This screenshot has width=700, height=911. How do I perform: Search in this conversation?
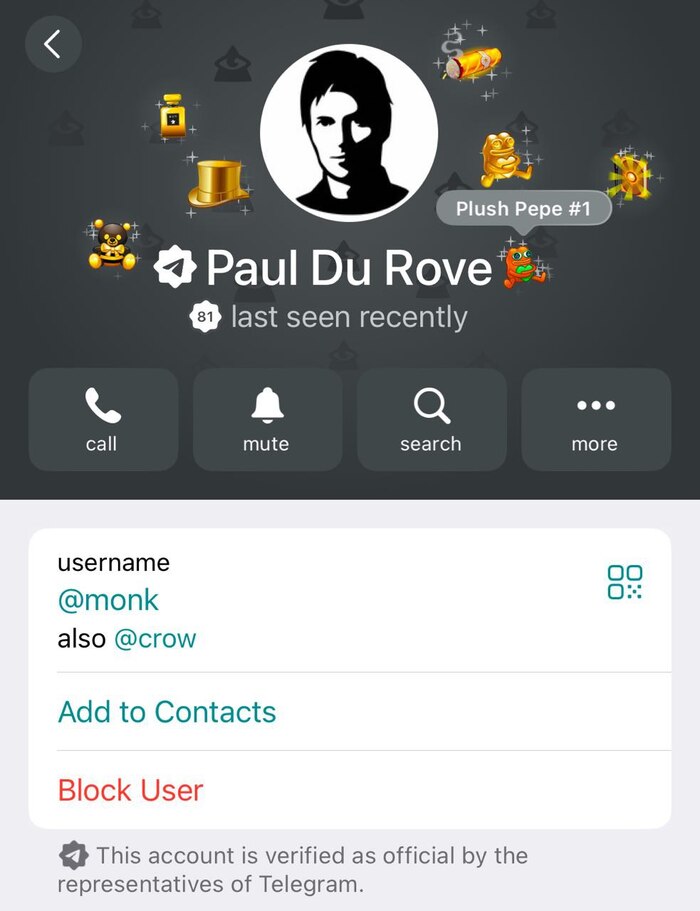[x=430, y=419]
